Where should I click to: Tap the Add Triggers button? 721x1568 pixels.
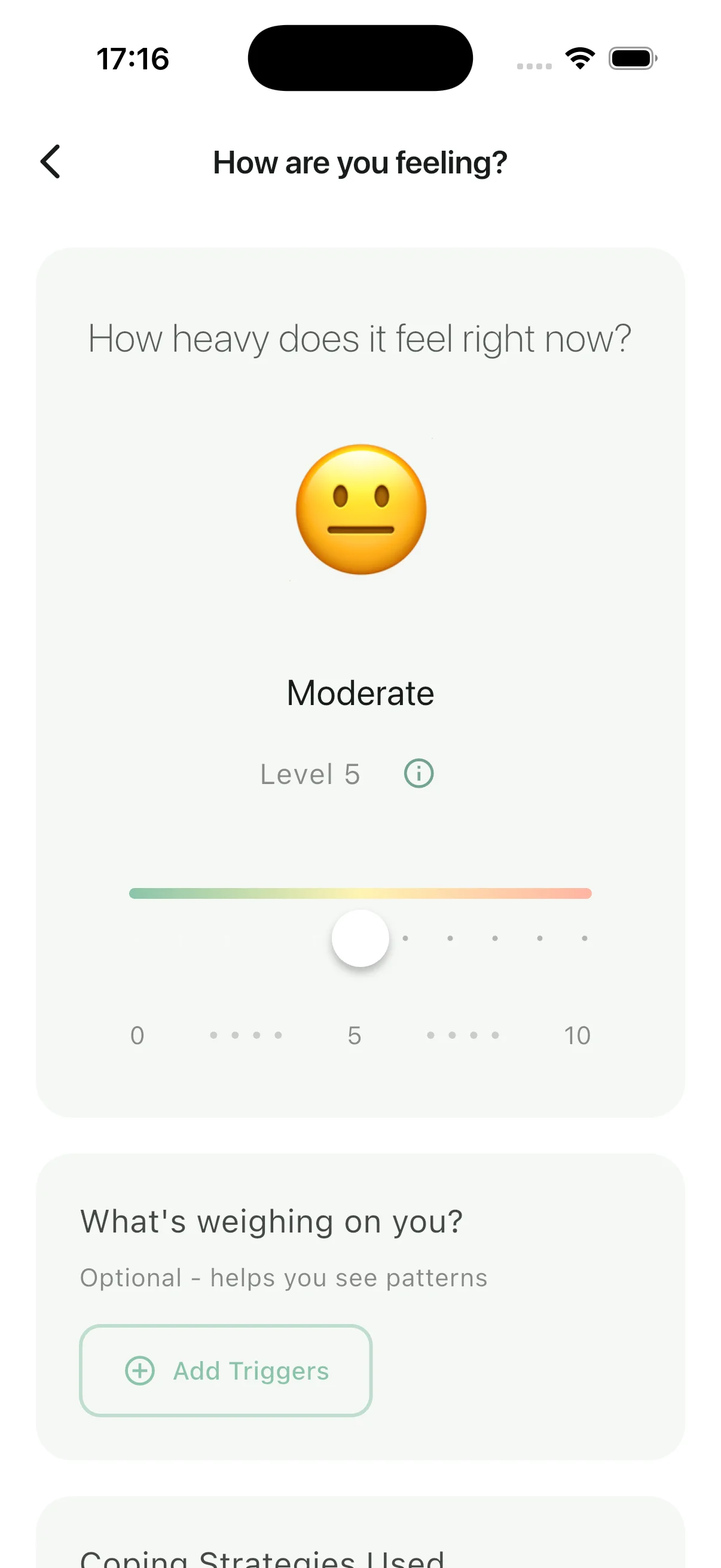(225, 1371)
